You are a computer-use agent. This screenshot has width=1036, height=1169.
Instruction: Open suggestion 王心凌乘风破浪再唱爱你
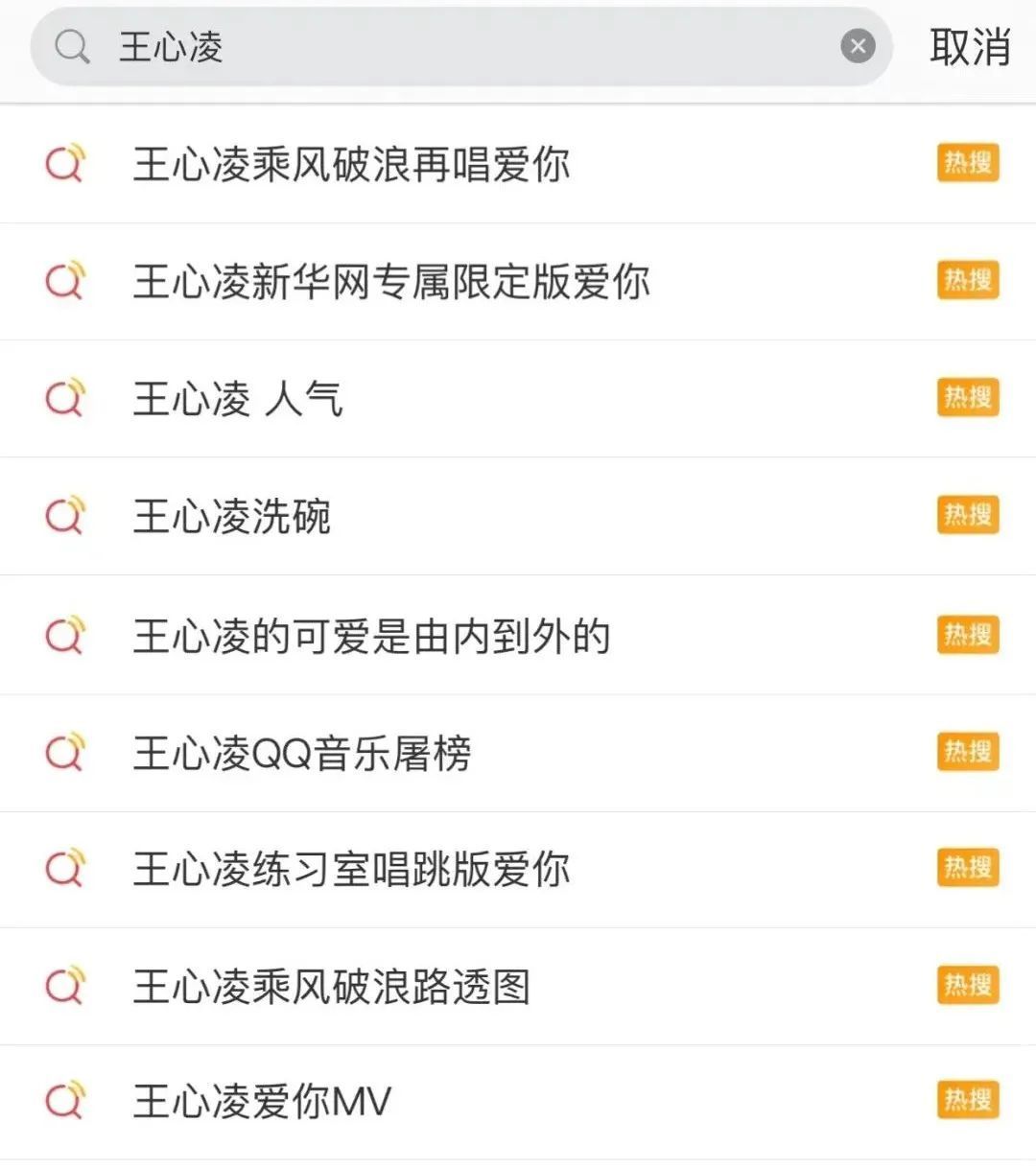click(351, 164)
